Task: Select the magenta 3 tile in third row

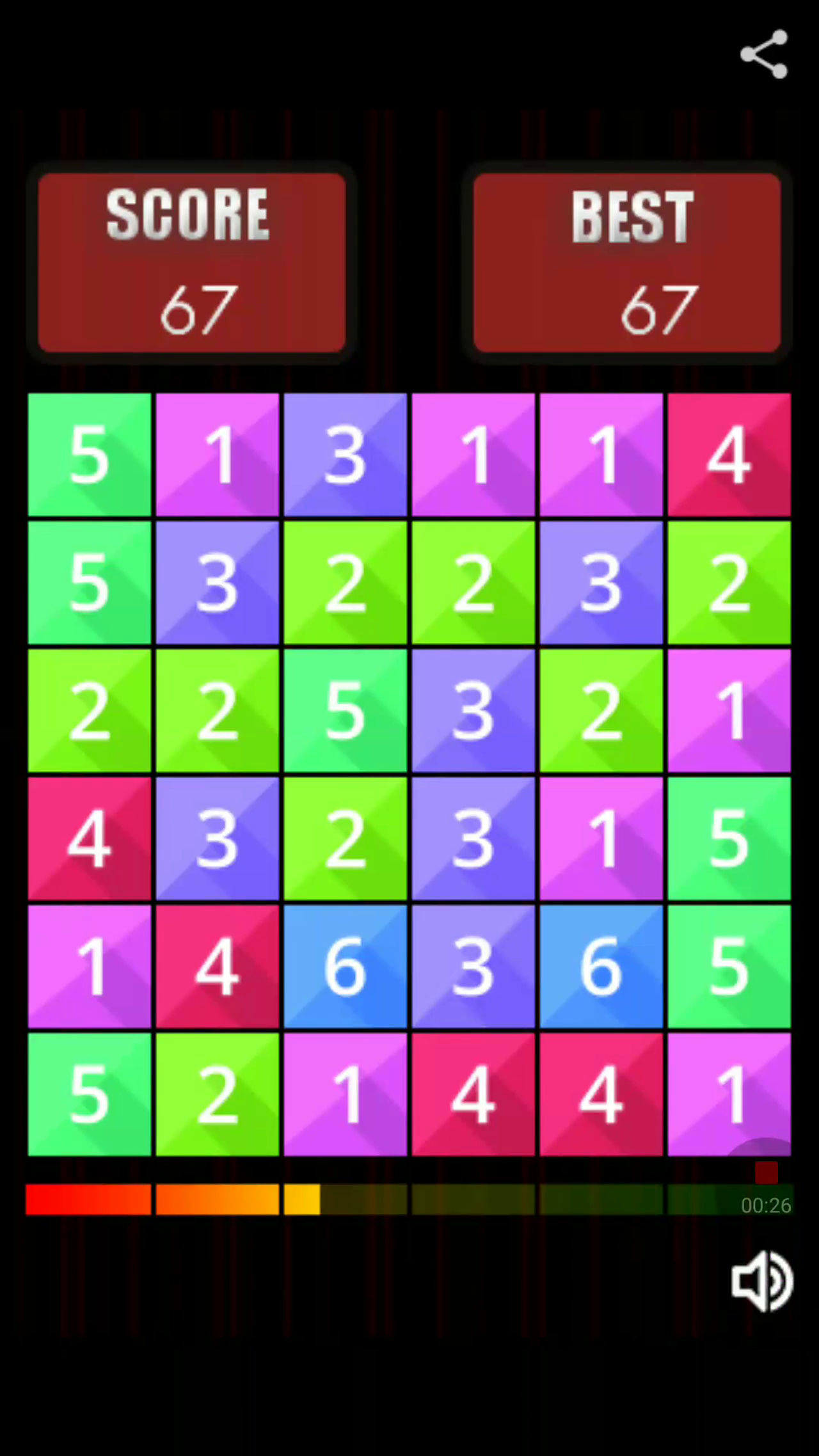Action: [473, 709]
